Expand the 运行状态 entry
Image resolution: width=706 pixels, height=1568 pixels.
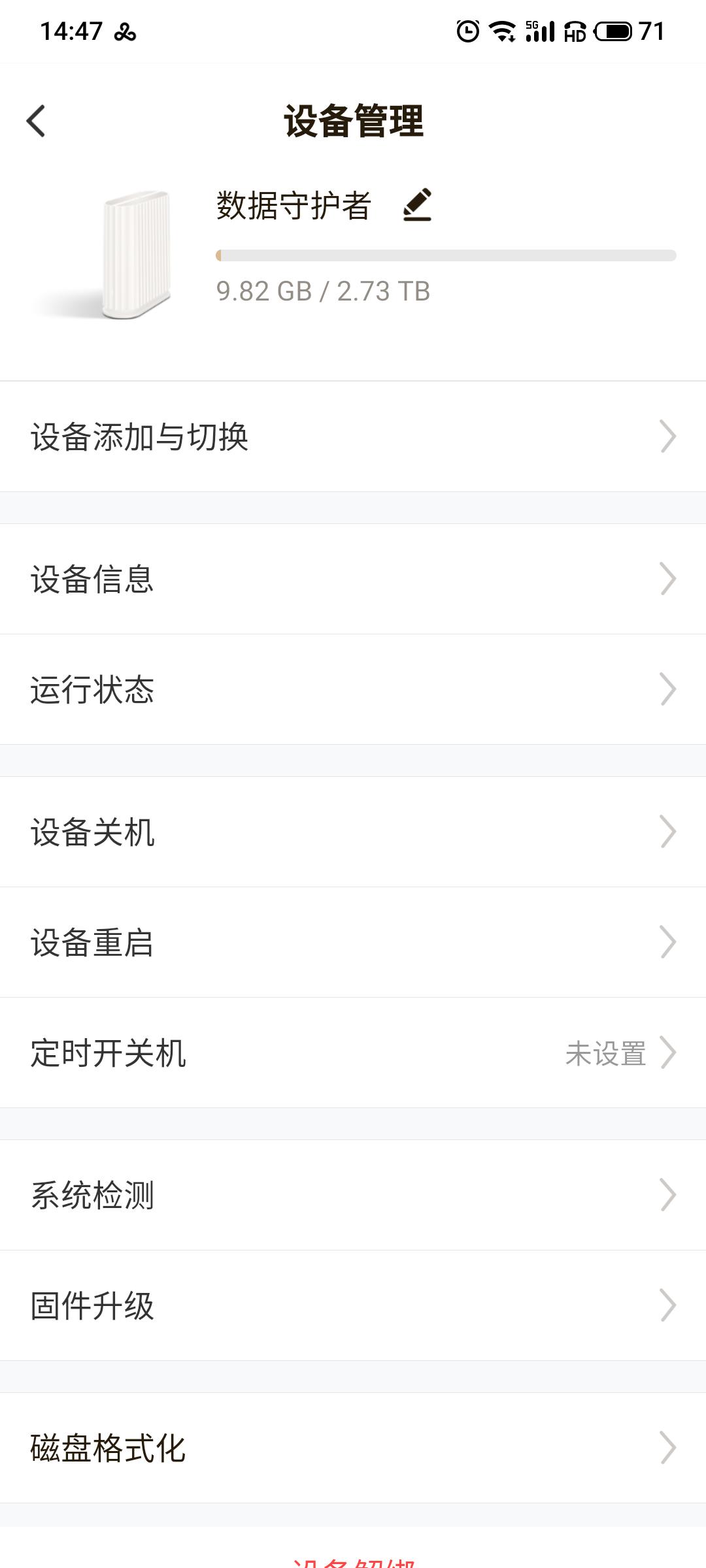pyautogui.click(x=353, y=689)
